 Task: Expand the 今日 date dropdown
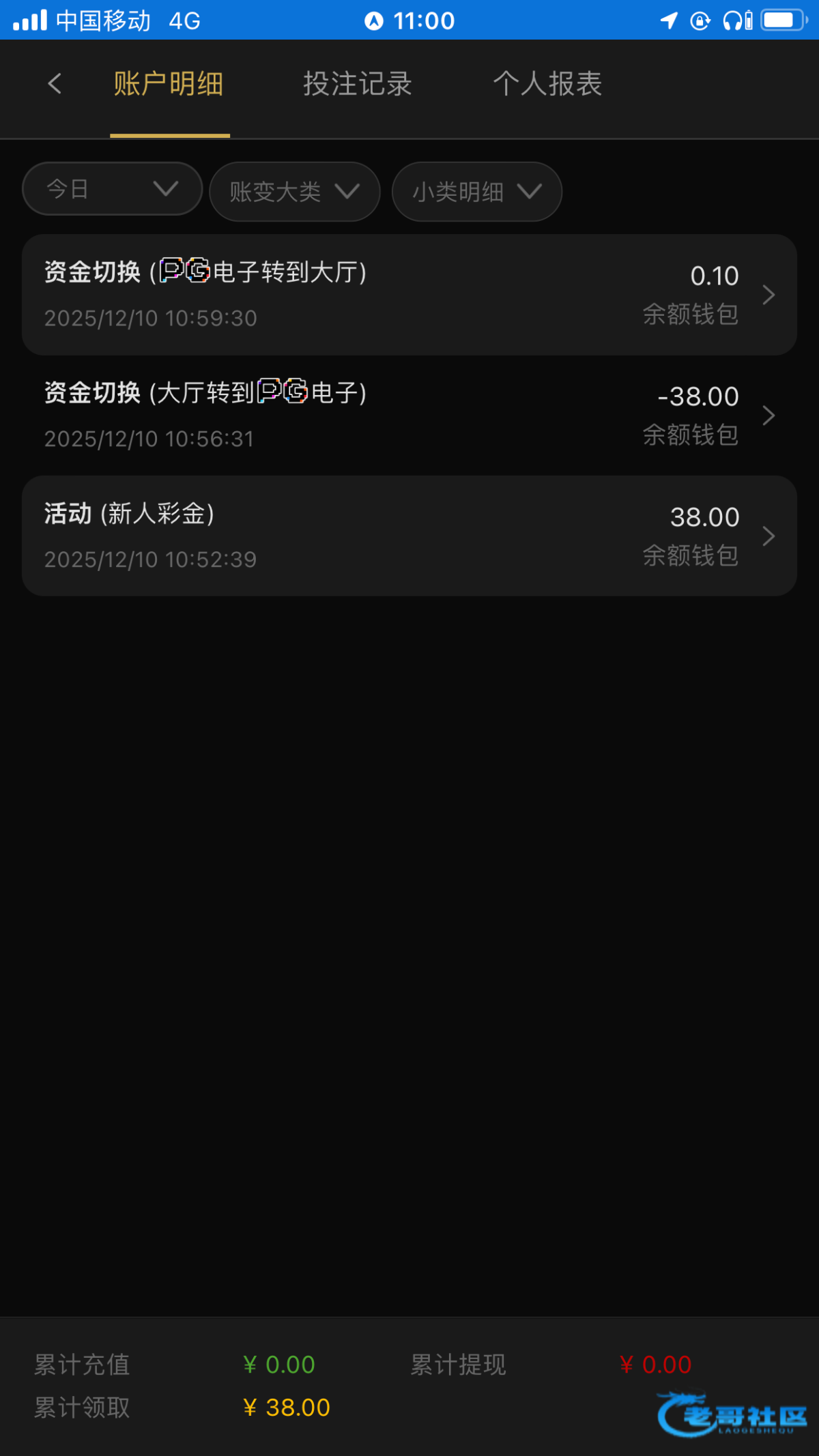click(x=112, y=189)
